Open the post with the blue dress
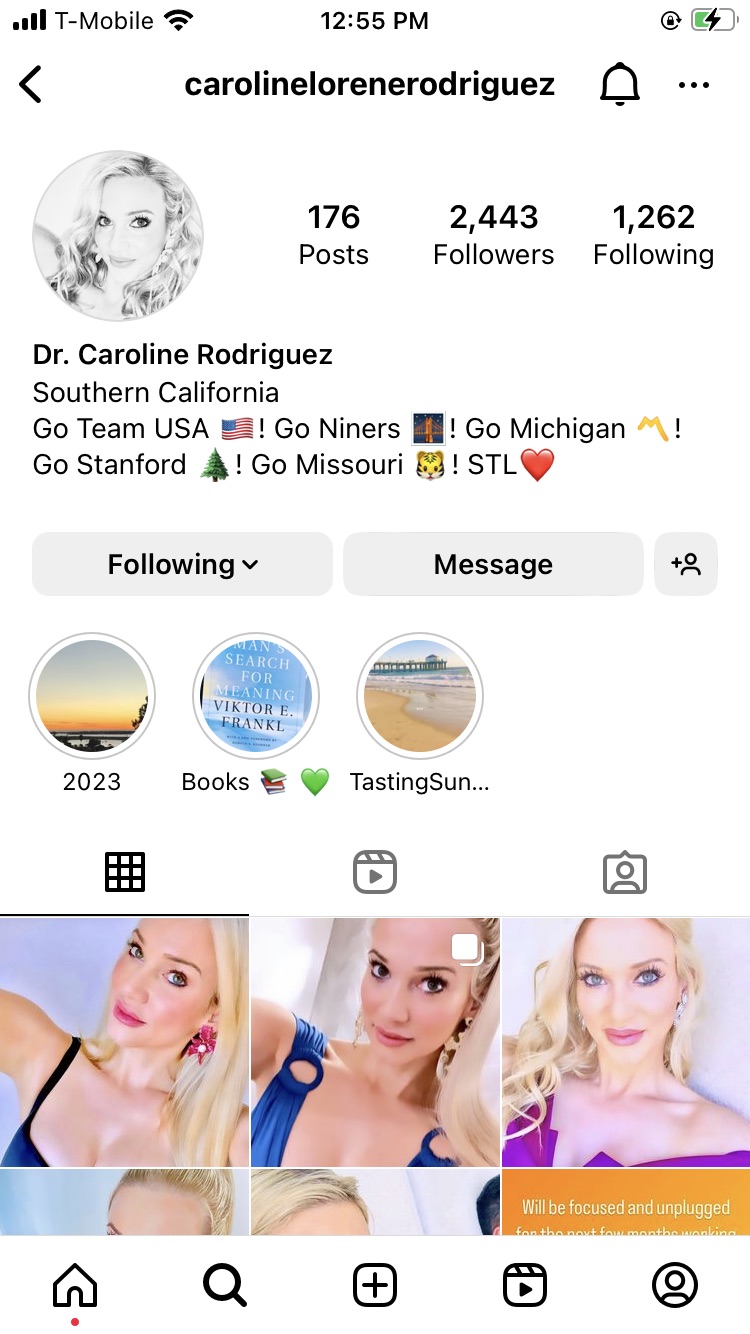Screen dimensions: 750x1334 tap(375, 1042)
